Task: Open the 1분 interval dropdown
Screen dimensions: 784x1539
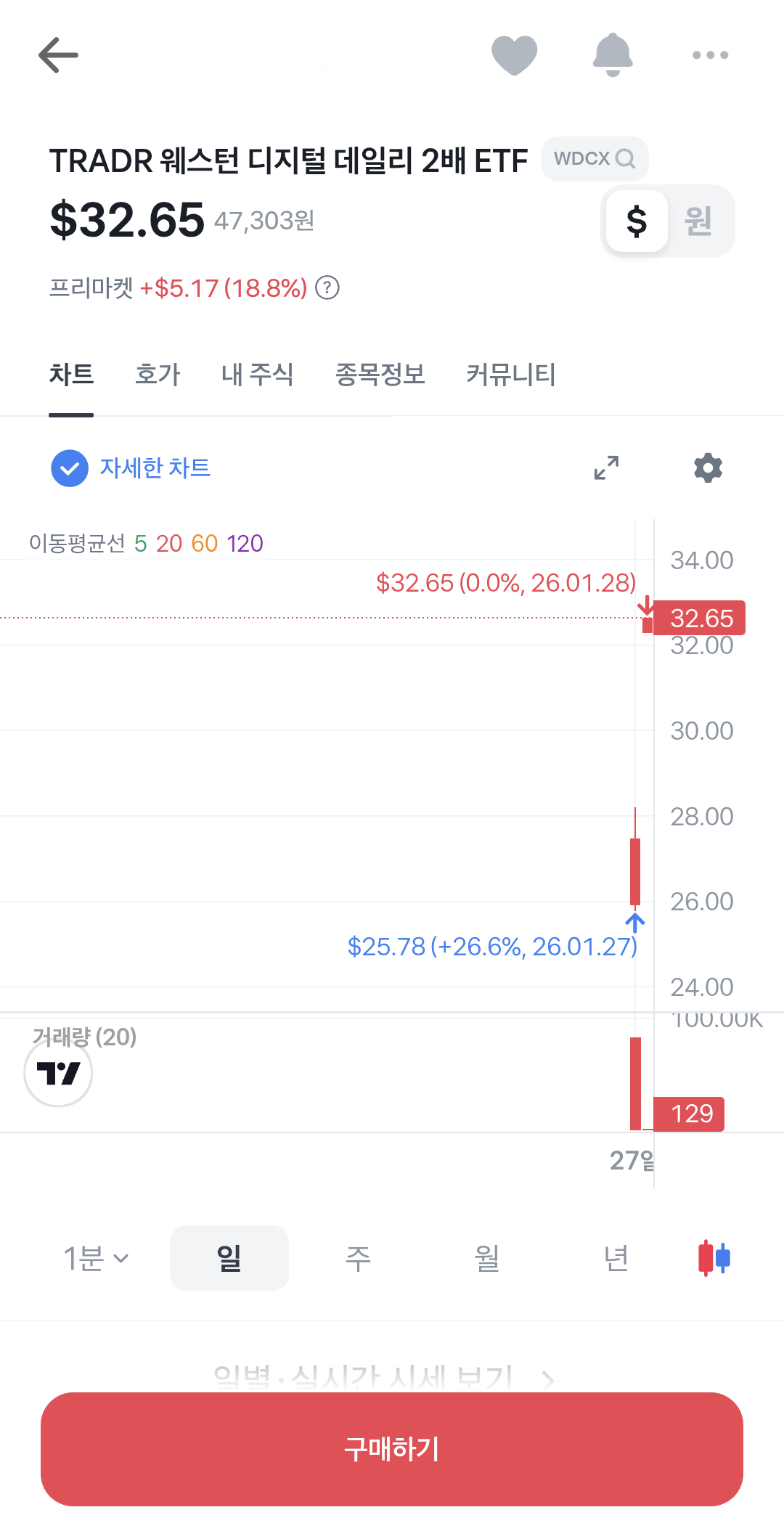Action: (95, 1258)
